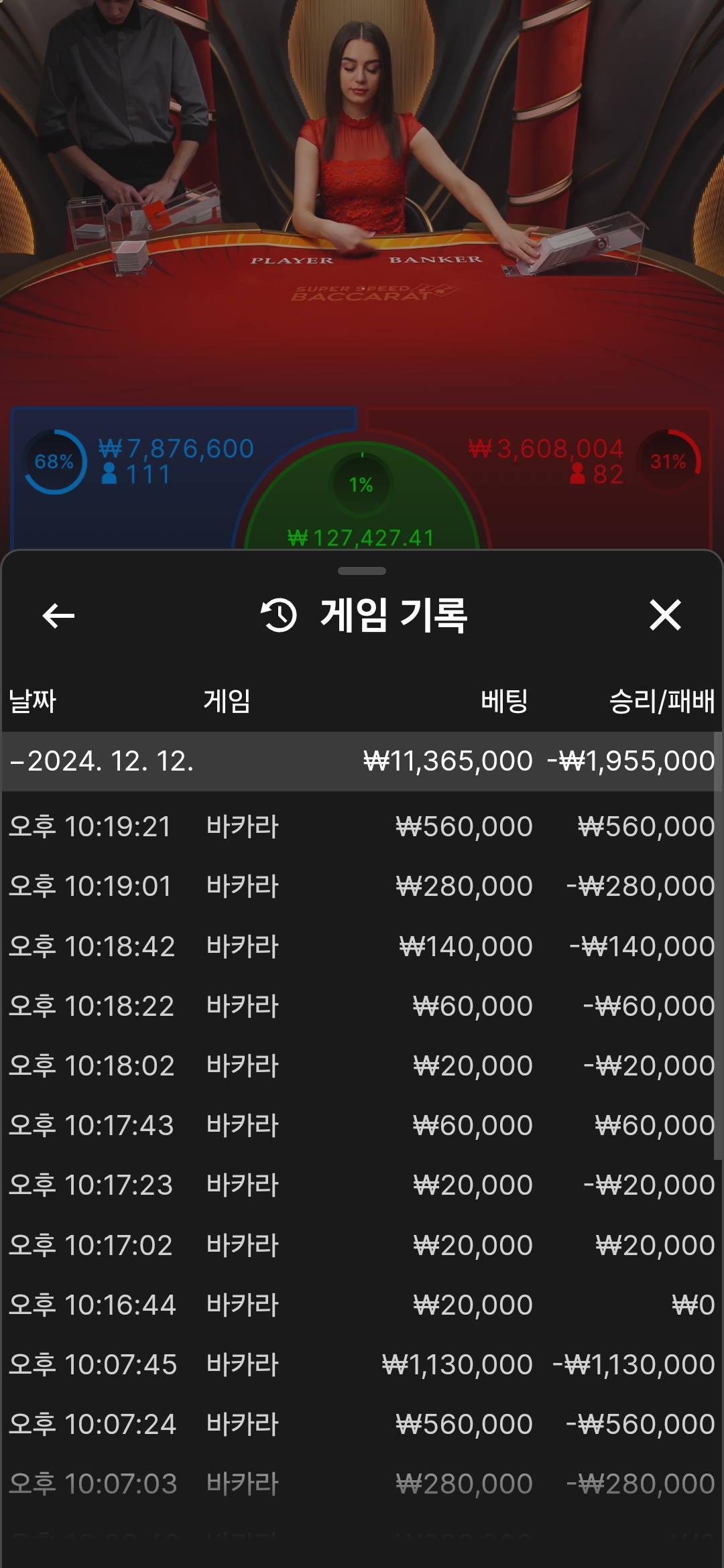Viewport: 724px width, 1568px height.
Task: View the 10:17:43 baccarat round details
Action: pyautogui.click(x=361, y=1125)
